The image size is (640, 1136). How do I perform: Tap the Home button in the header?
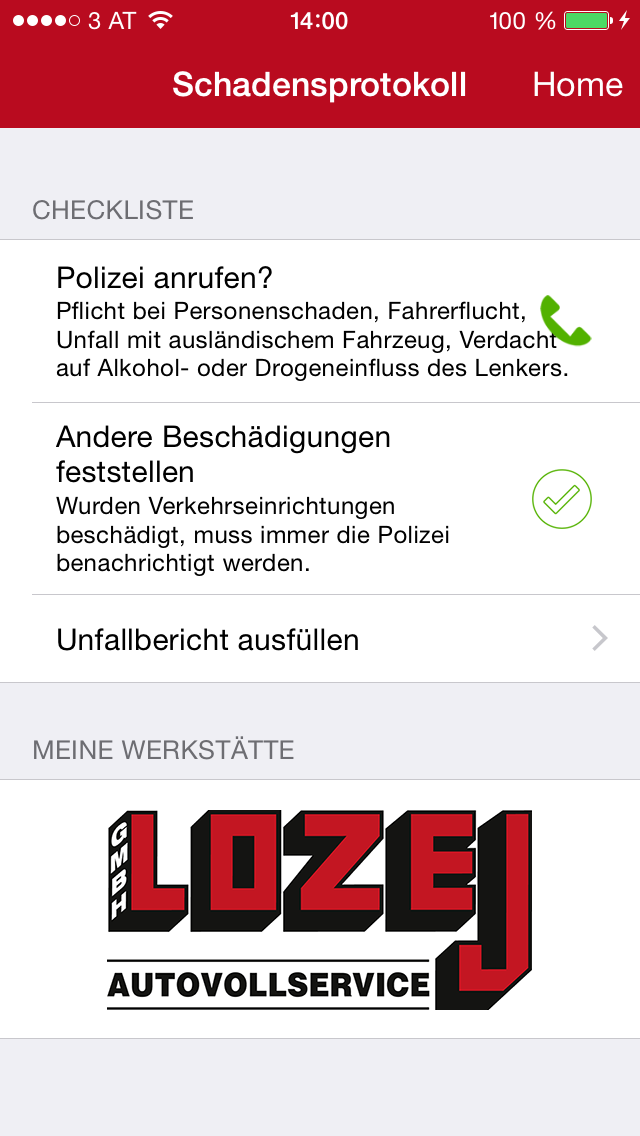click(578, 85)
